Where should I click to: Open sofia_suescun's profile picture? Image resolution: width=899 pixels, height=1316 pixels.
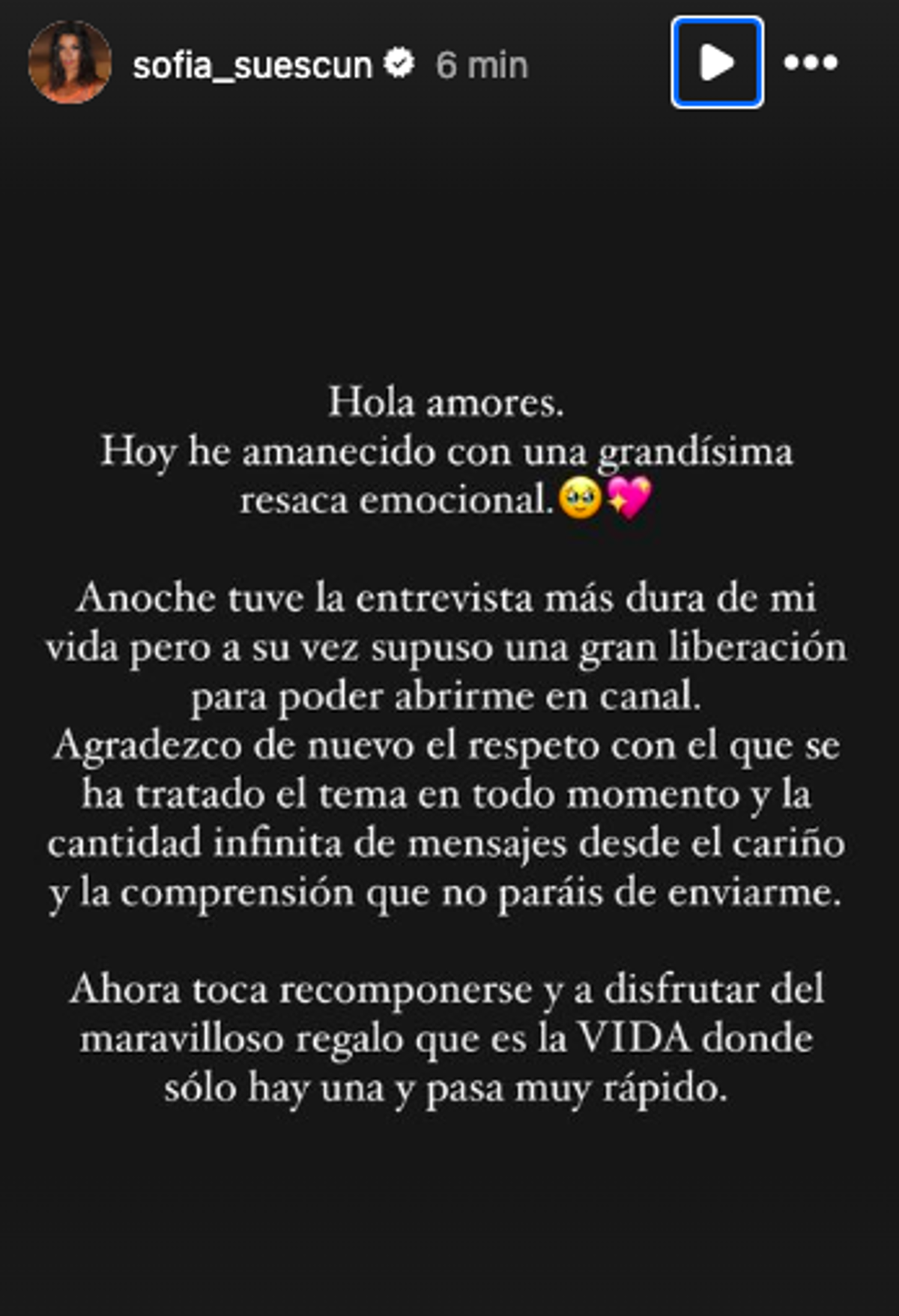coord(70,63)
